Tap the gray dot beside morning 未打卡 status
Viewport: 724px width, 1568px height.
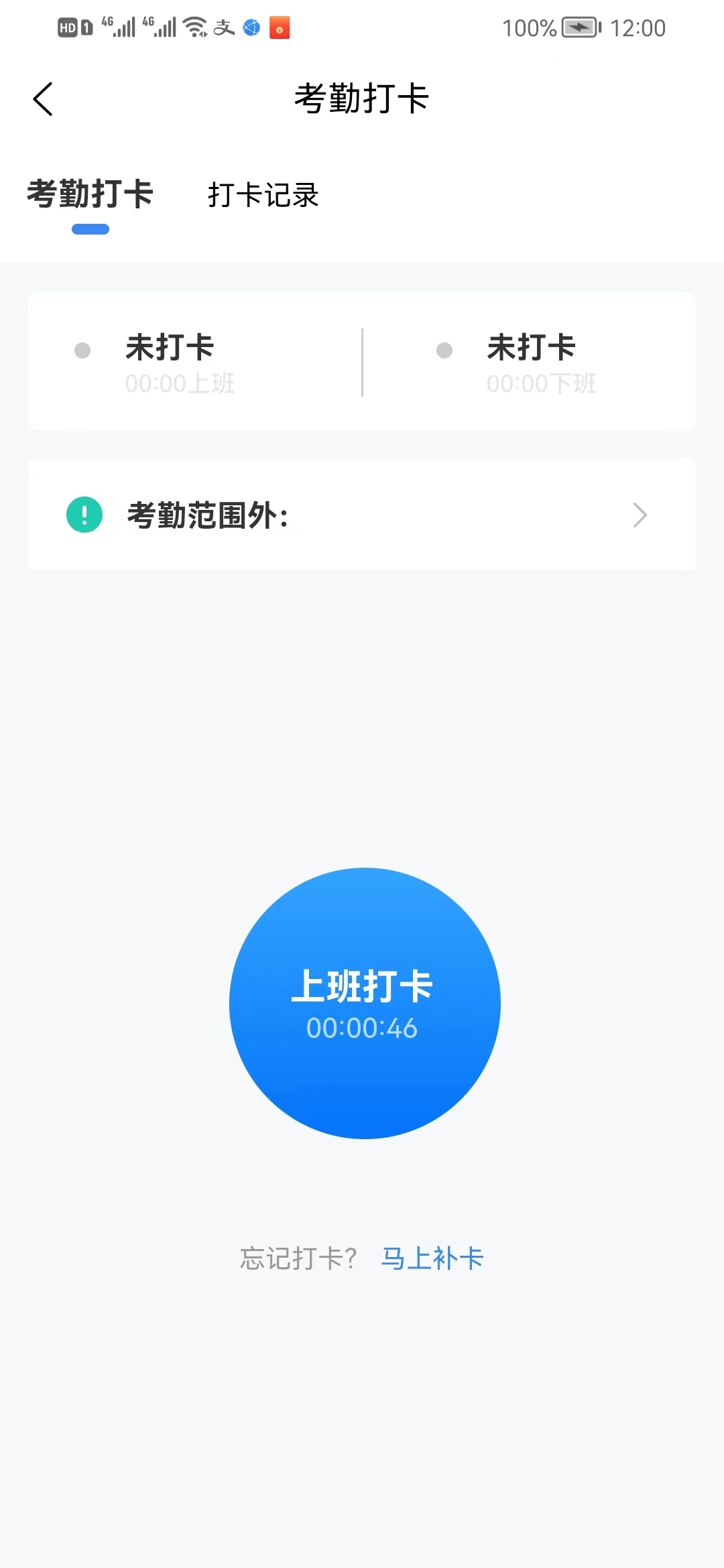point(82,348)
